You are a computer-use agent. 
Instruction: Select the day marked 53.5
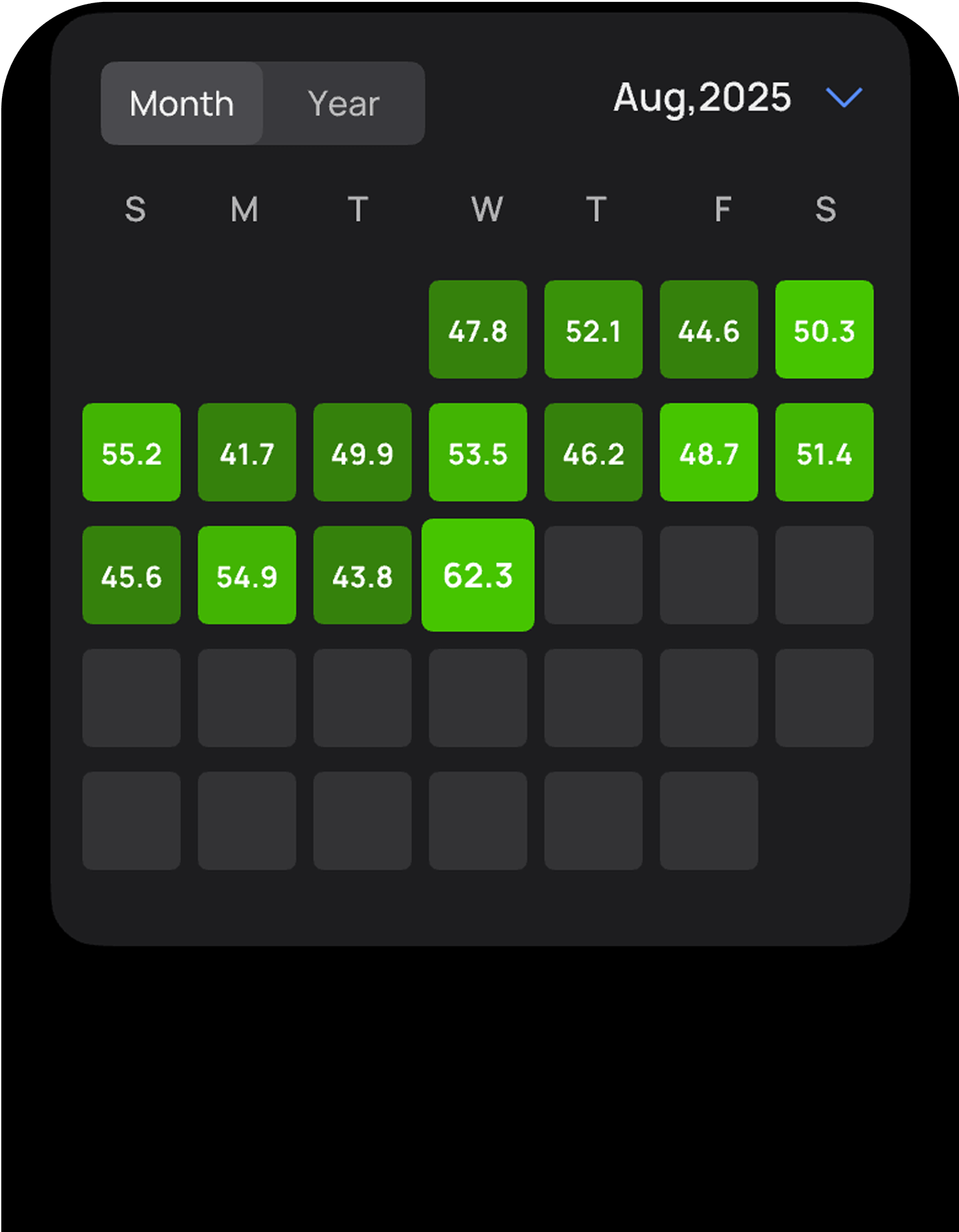coord(478,452)
